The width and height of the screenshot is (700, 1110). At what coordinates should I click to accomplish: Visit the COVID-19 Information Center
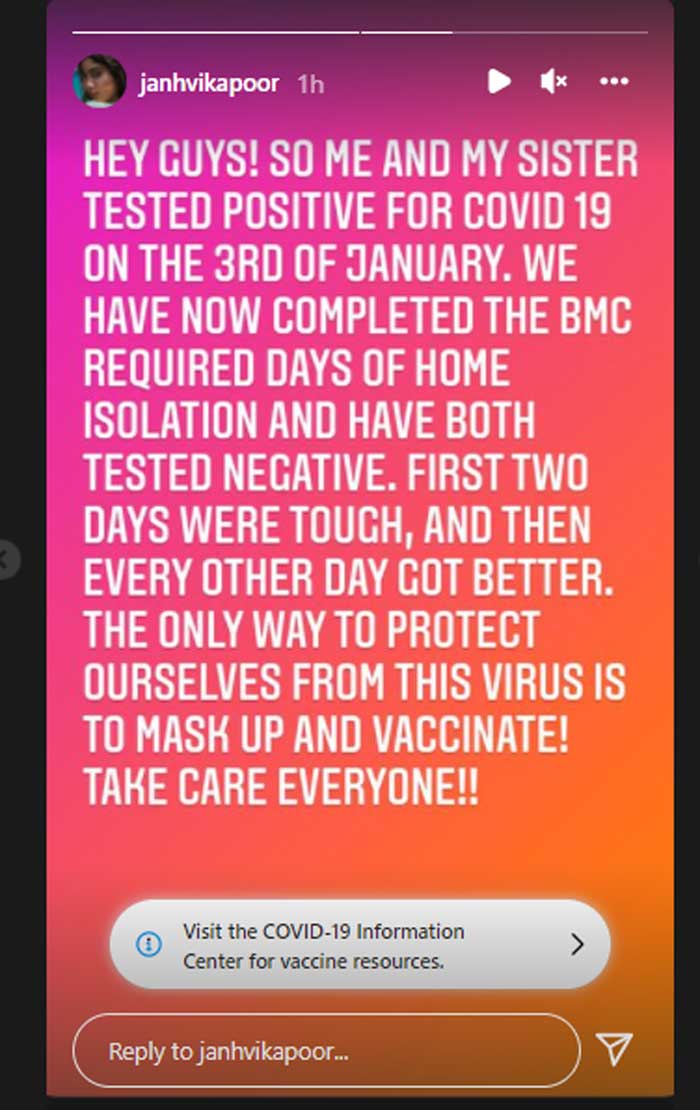click(360, 945)
